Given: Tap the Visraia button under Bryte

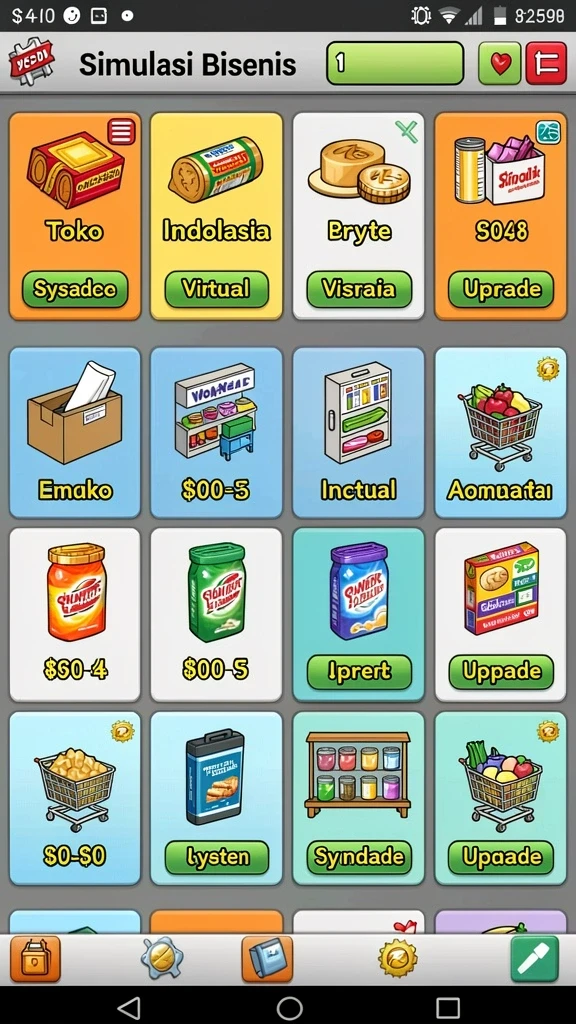Looking at the screenshot, I should 359,289.
